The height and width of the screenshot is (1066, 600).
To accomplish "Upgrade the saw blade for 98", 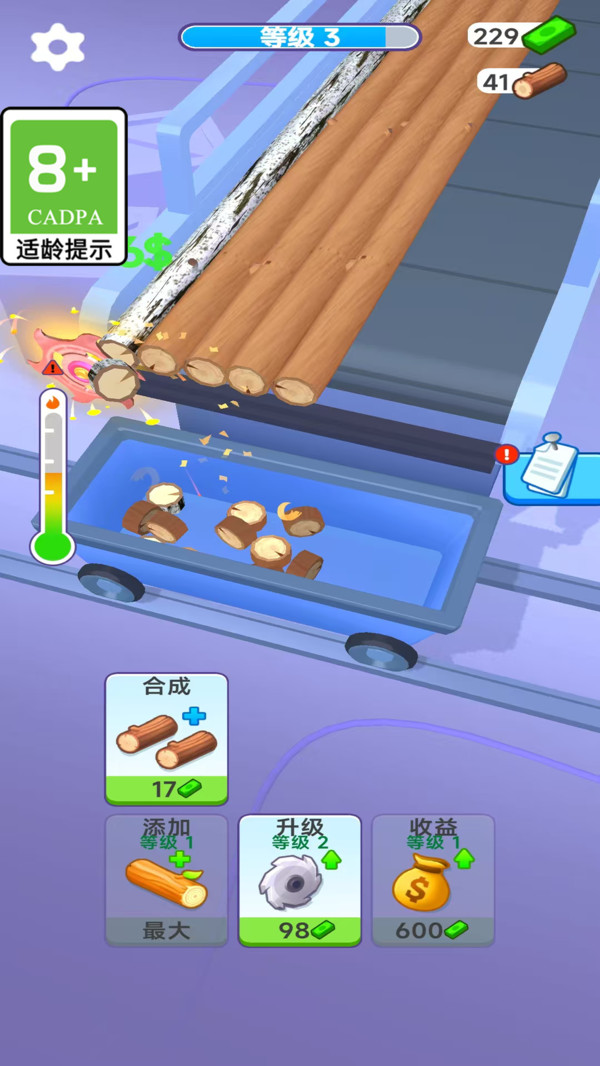I will (x=300, y=880).
